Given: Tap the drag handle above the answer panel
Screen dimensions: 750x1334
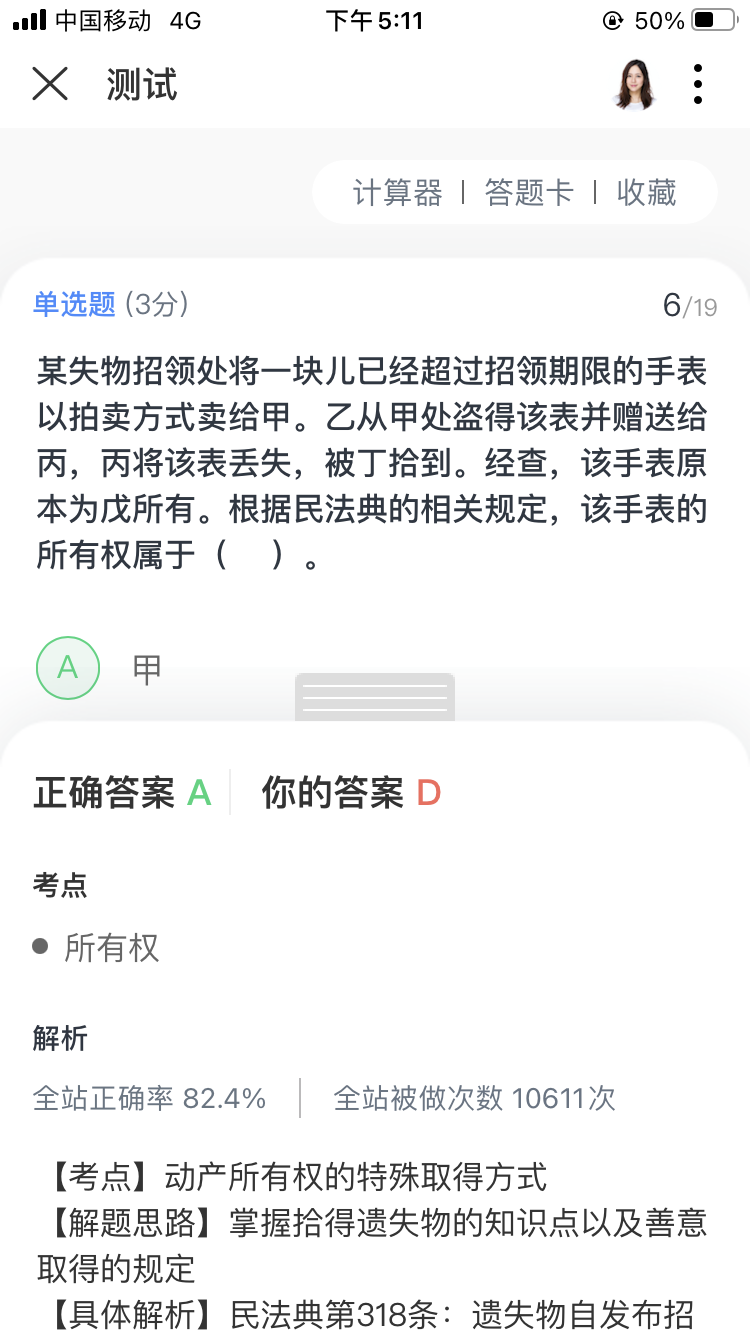Looking at the screenshot, I should coord(375,697).
